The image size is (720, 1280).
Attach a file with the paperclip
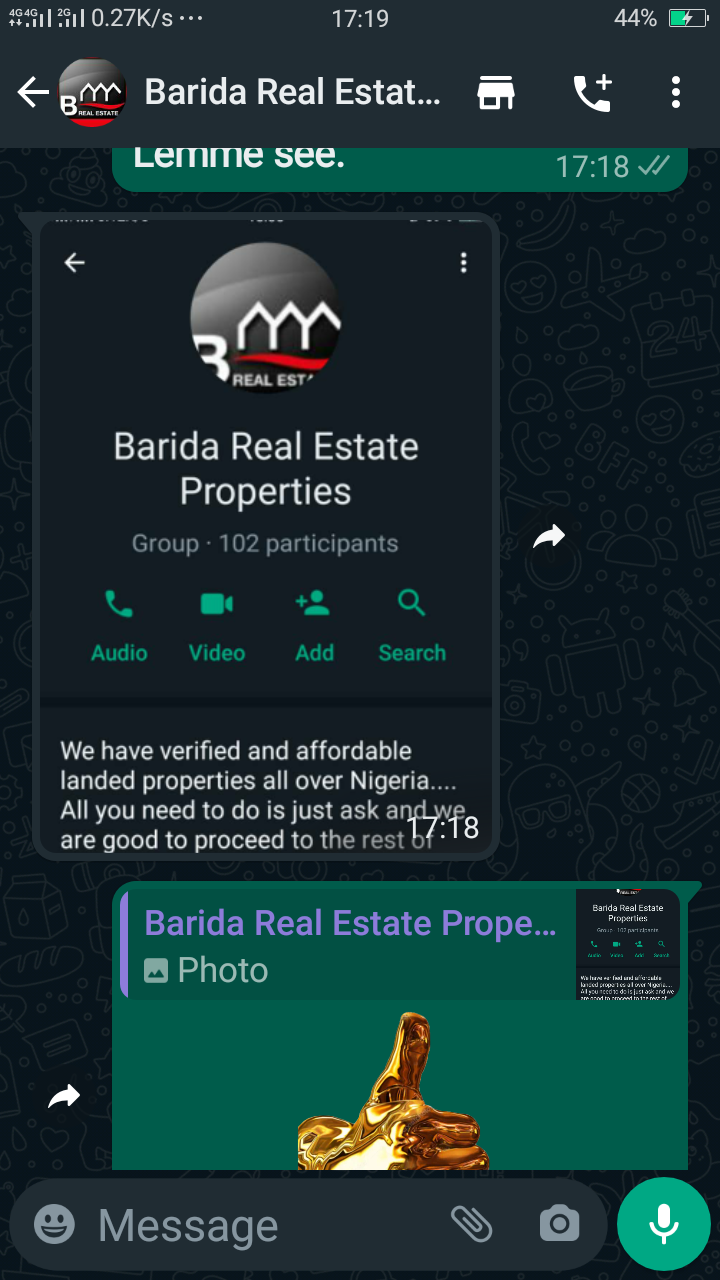(x=471, y=1223)
